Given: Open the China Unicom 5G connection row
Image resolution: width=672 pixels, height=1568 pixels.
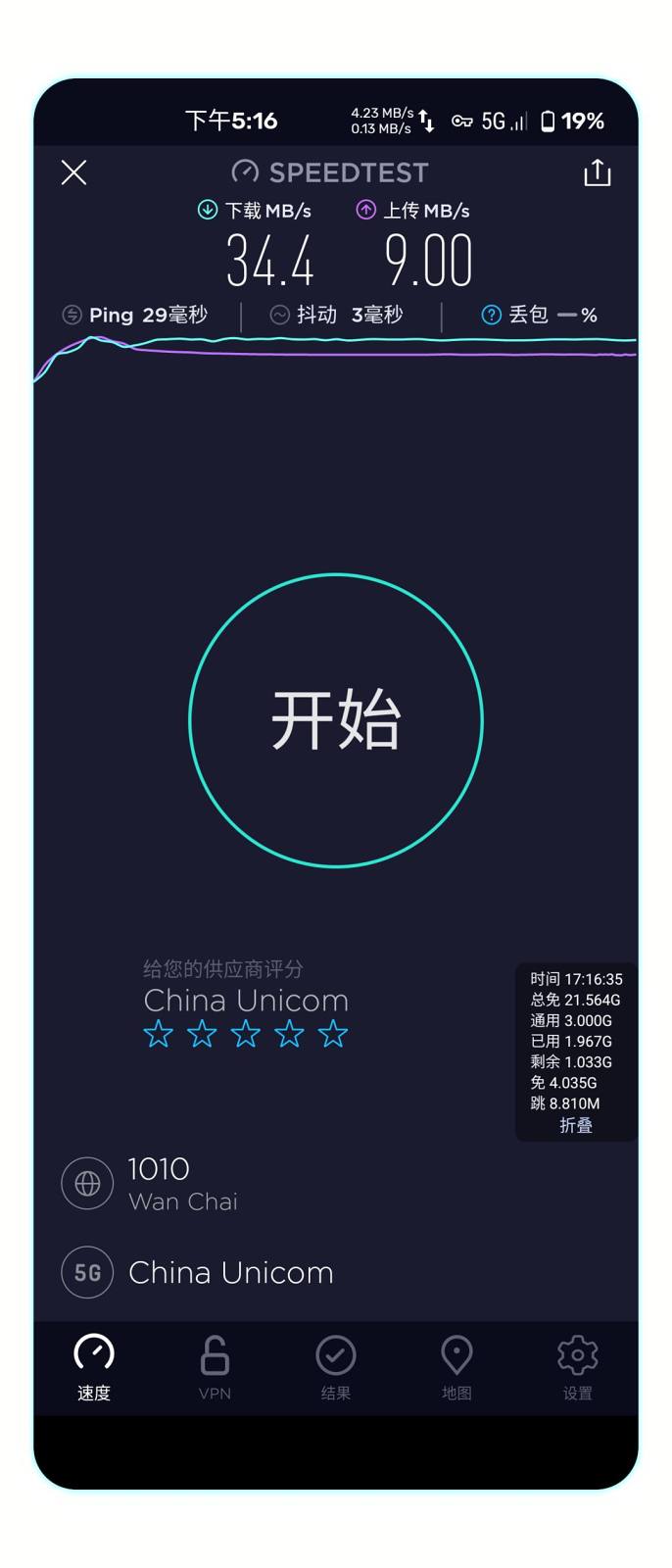Looking at the screenshot, I should click(230, 1272).
